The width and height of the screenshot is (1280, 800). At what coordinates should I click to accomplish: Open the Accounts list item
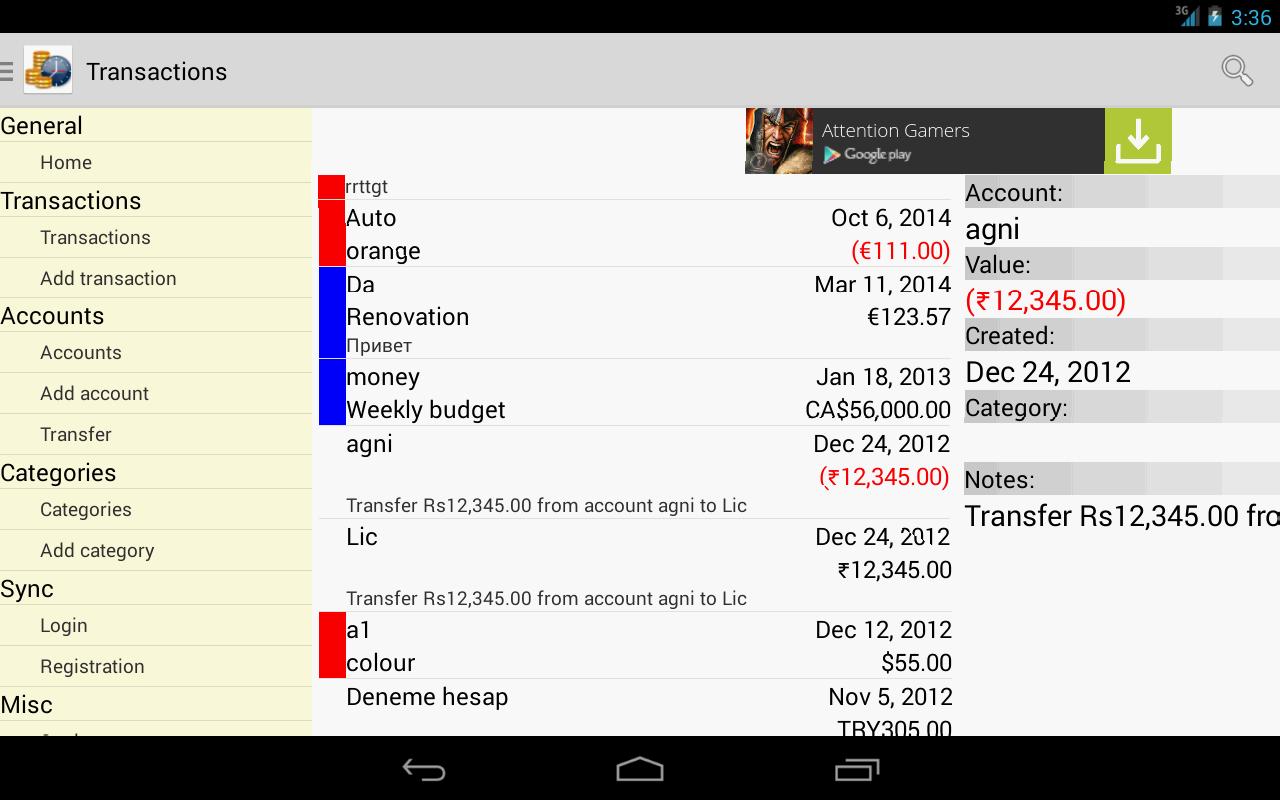tap(81, 353)
